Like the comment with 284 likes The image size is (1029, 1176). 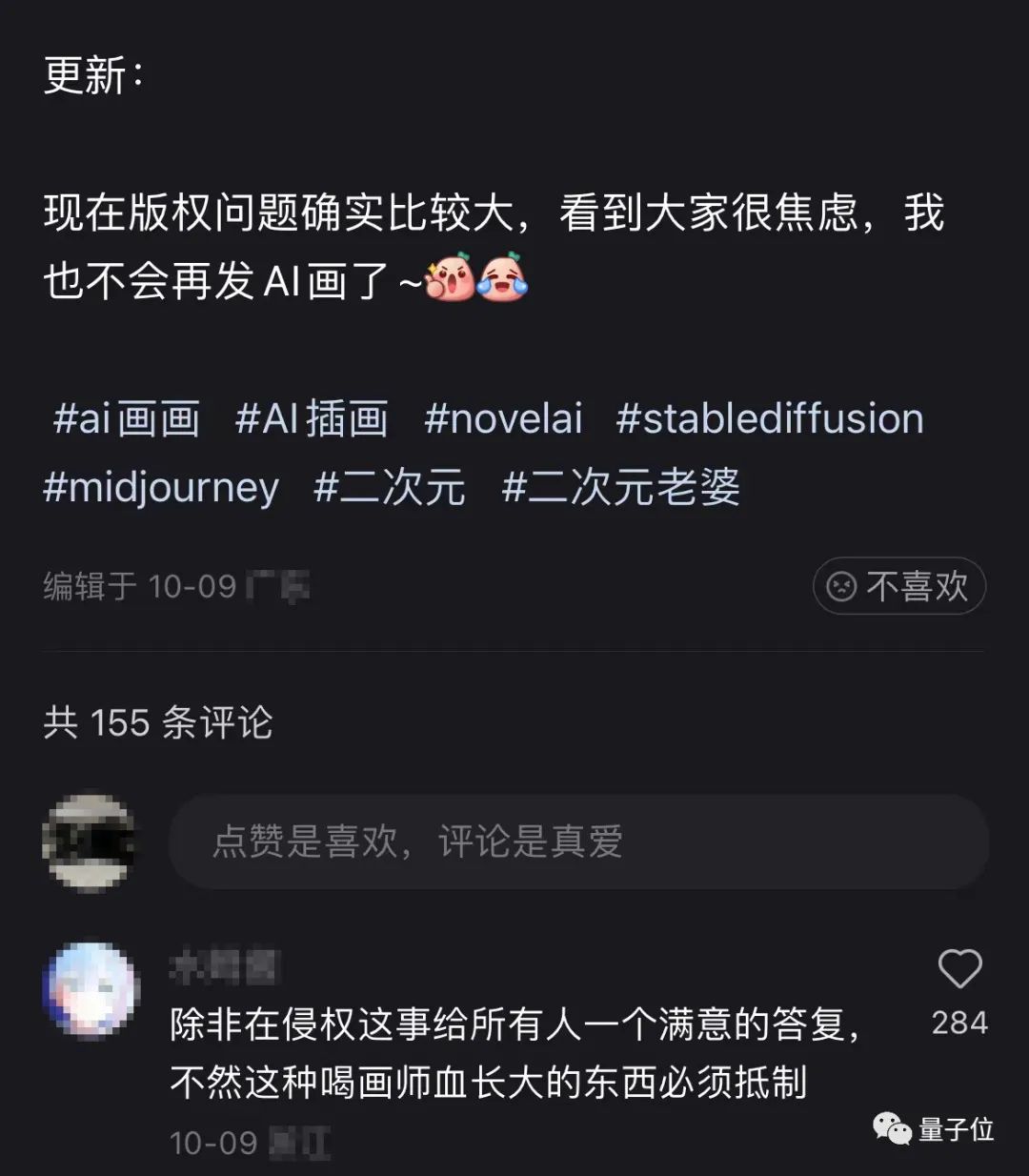959,970
